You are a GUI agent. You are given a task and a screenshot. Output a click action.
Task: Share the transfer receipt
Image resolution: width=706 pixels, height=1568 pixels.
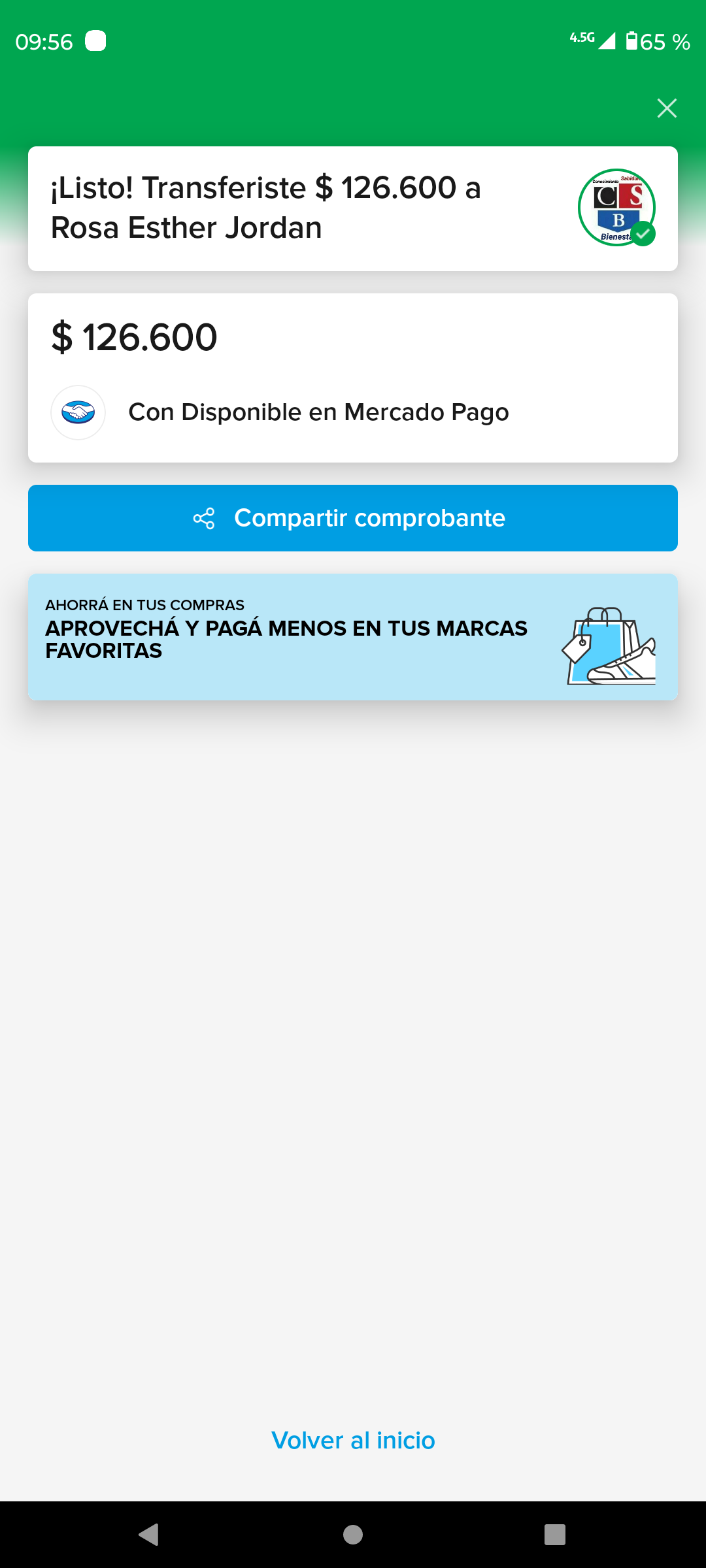(353, 518)
